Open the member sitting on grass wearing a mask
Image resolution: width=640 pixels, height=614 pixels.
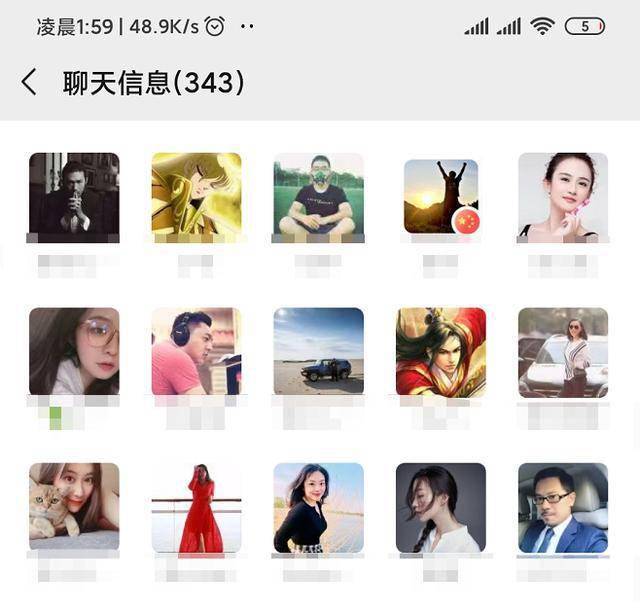click(318, 197)
